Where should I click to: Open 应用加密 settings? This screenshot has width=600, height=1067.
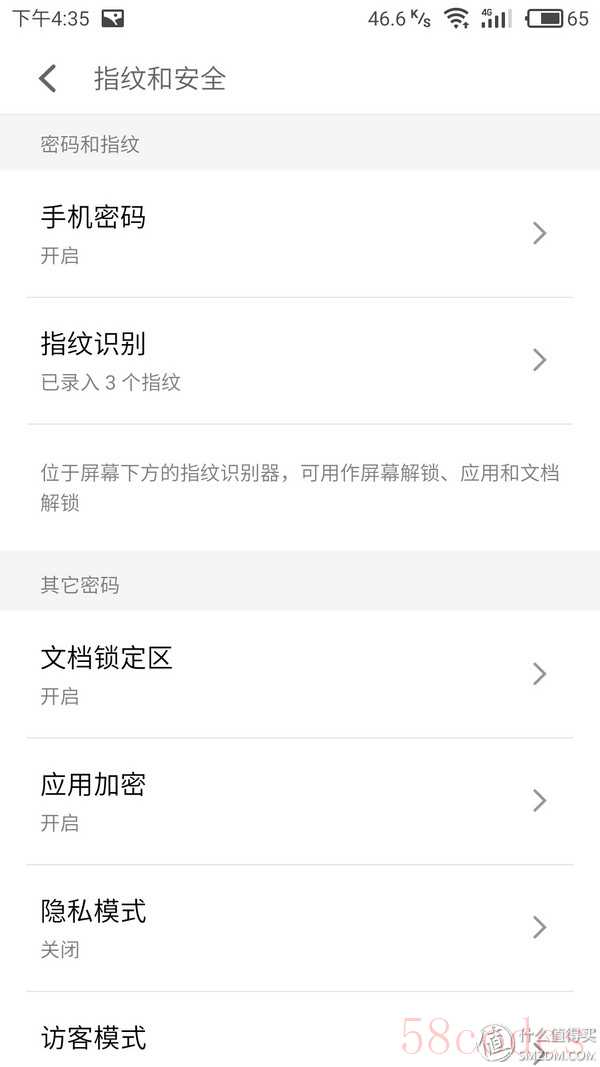(300, 801)
